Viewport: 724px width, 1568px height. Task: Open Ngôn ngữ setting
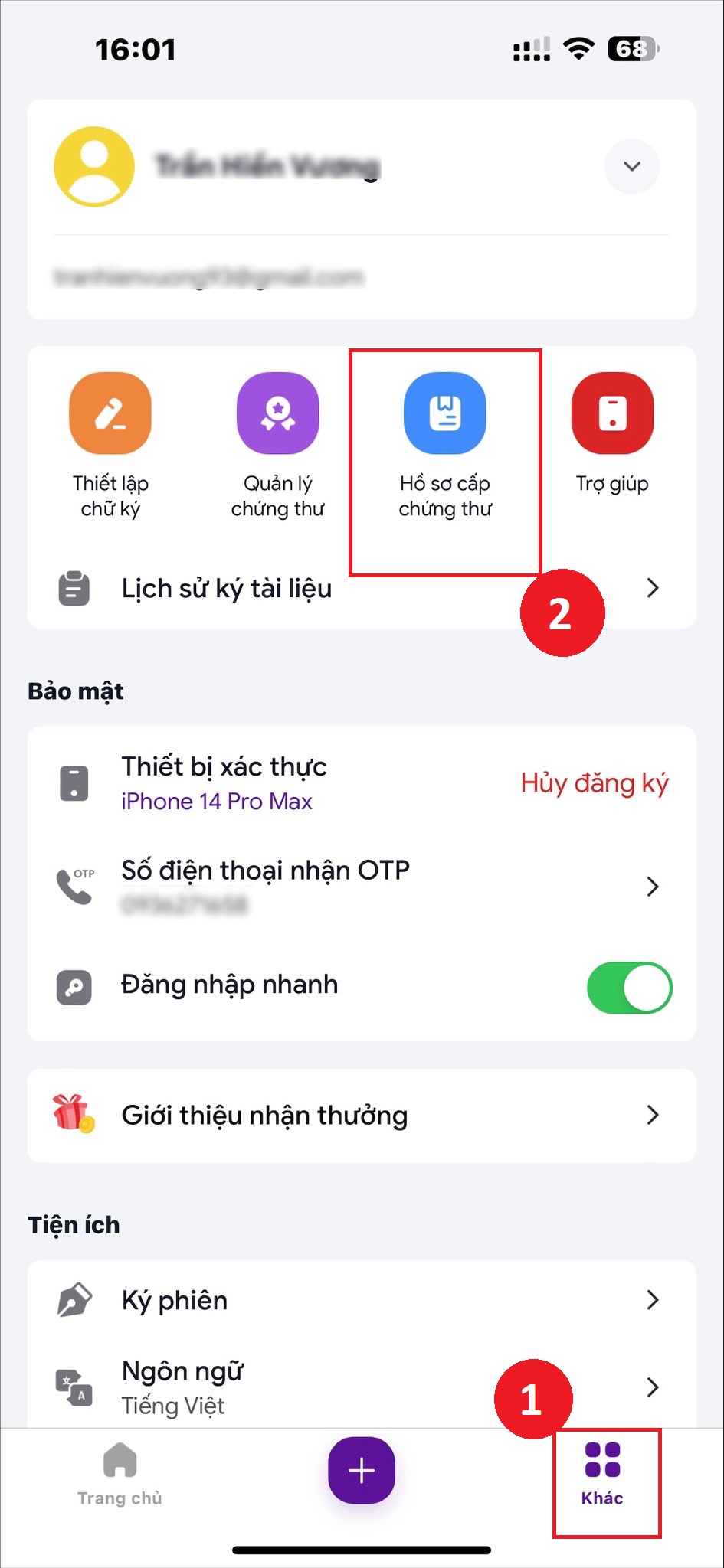(x=360, y=1387)
